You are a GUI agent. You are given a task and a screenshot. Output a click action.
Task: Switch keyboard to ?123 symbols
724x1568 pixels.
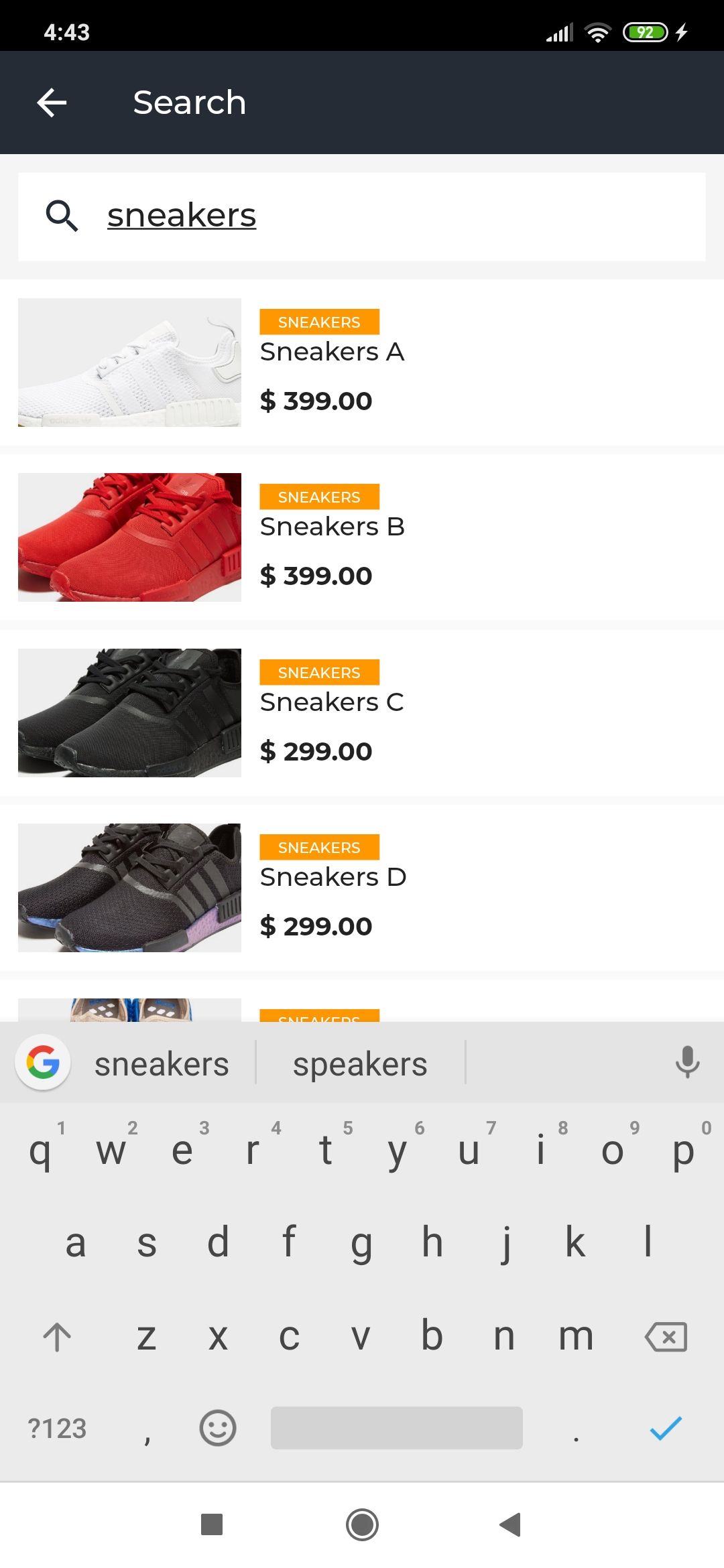pos(57,1428)
